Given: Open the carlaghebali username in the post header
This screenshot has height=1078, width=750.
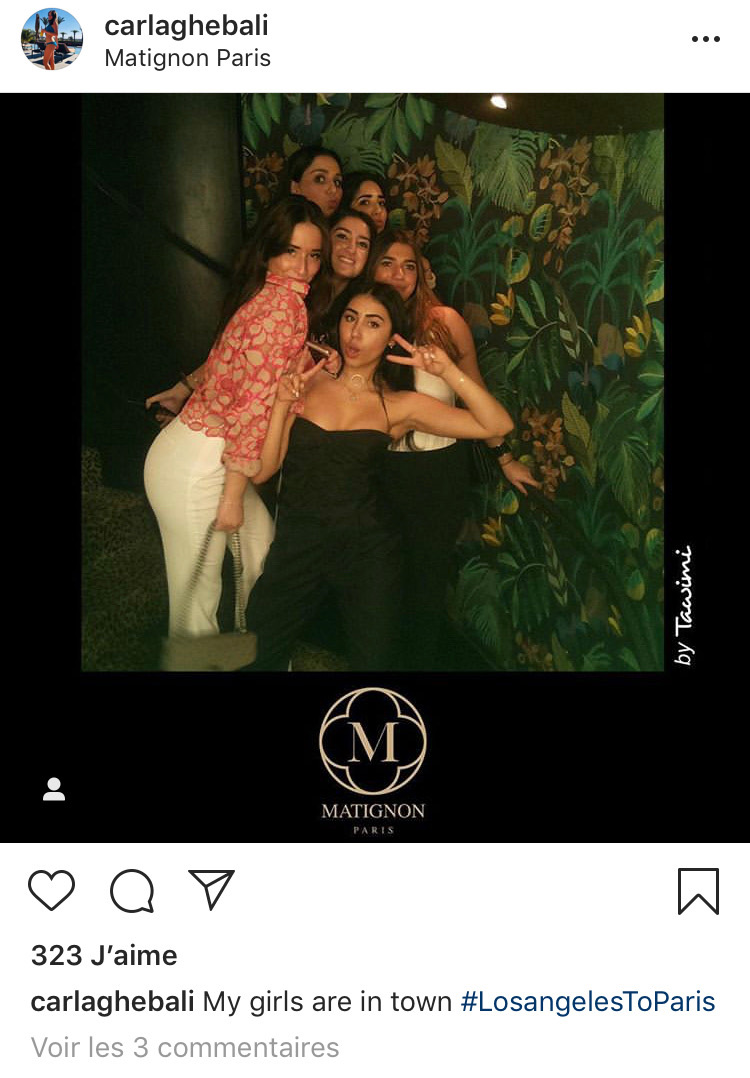Looking at the screenshot, I should pos(186,25).
